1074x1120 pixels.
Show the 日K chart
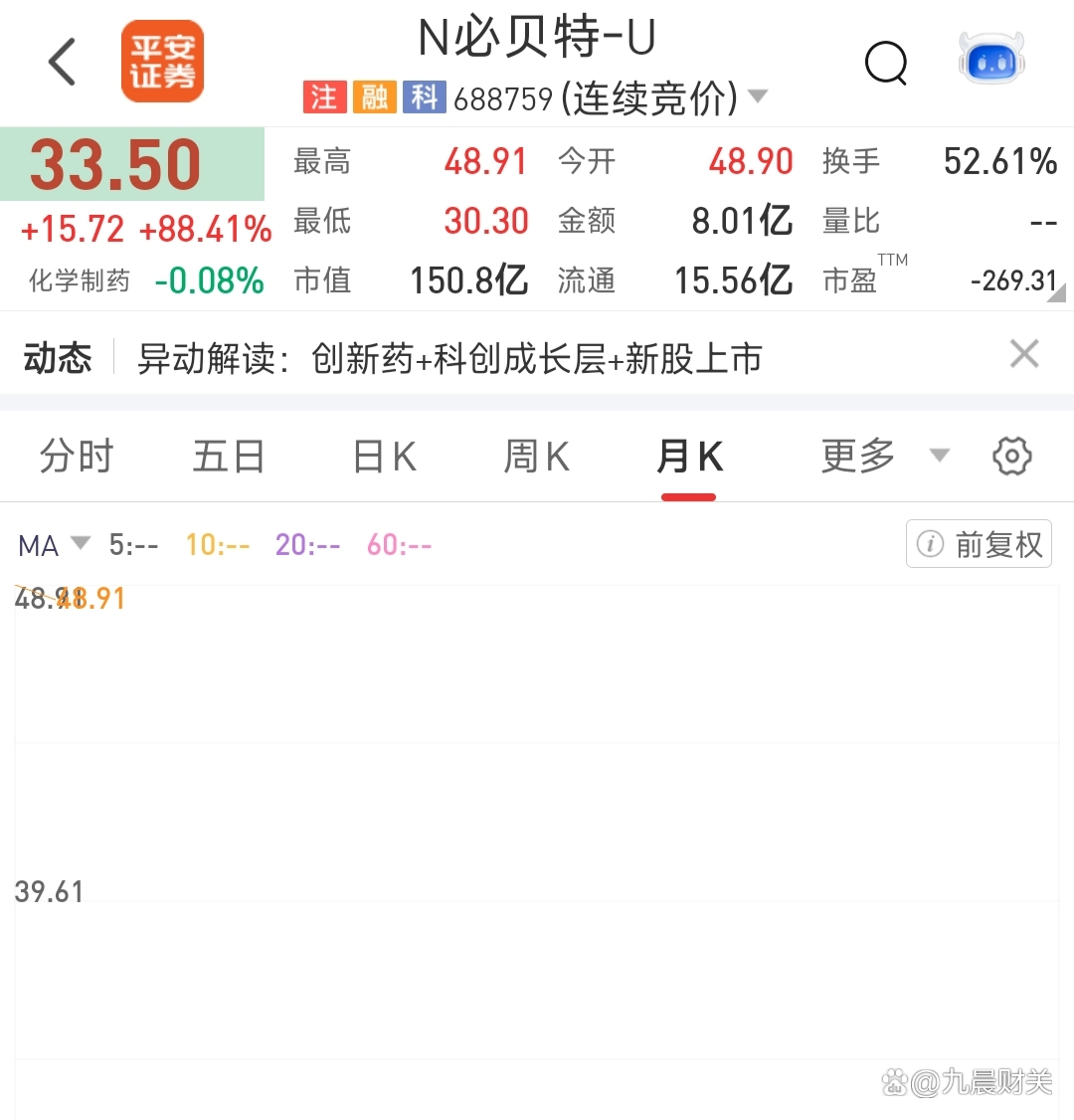coord(384,457)
